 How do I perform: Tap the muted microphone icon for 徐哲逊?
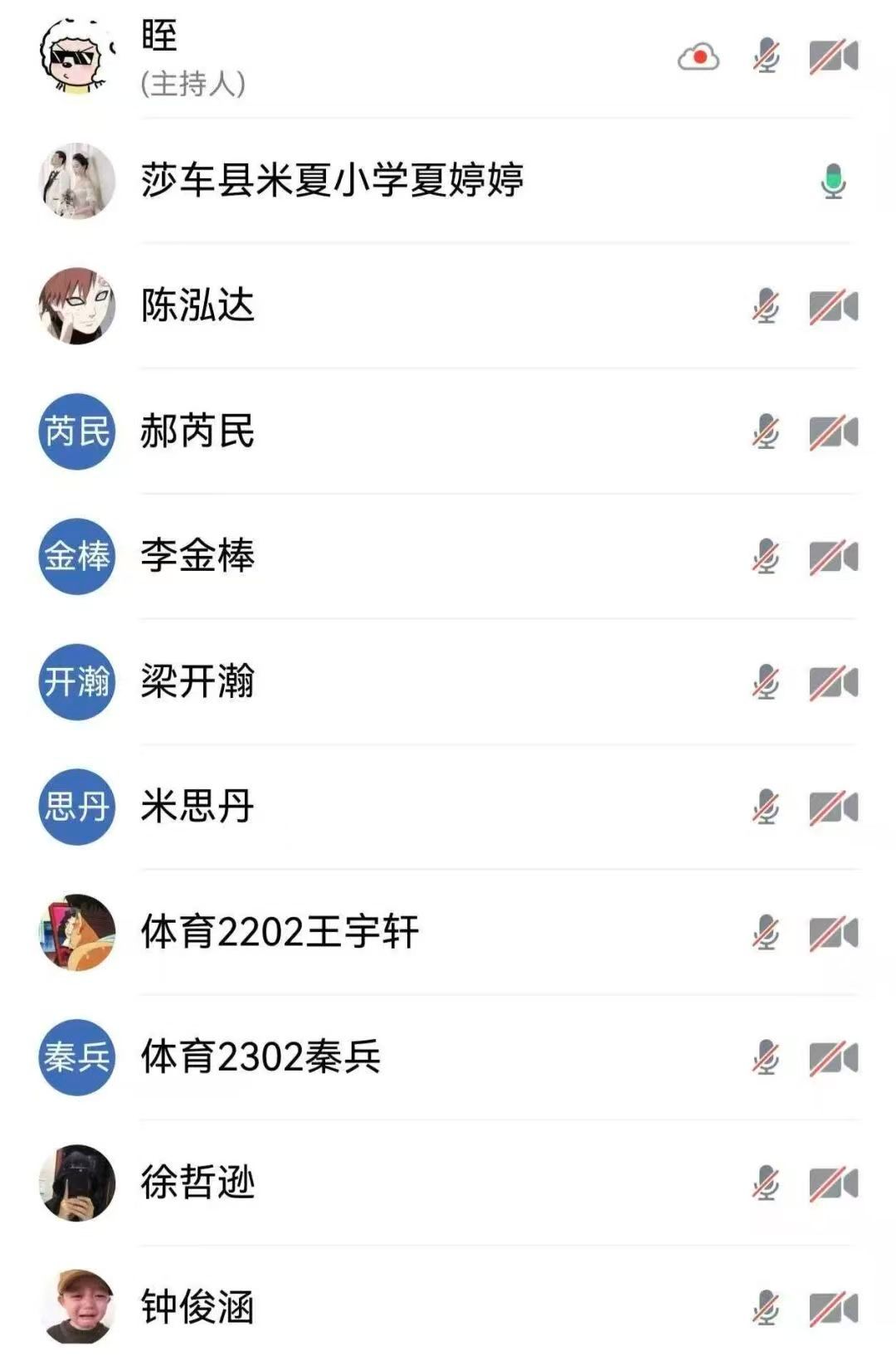tap(766, 1183)
